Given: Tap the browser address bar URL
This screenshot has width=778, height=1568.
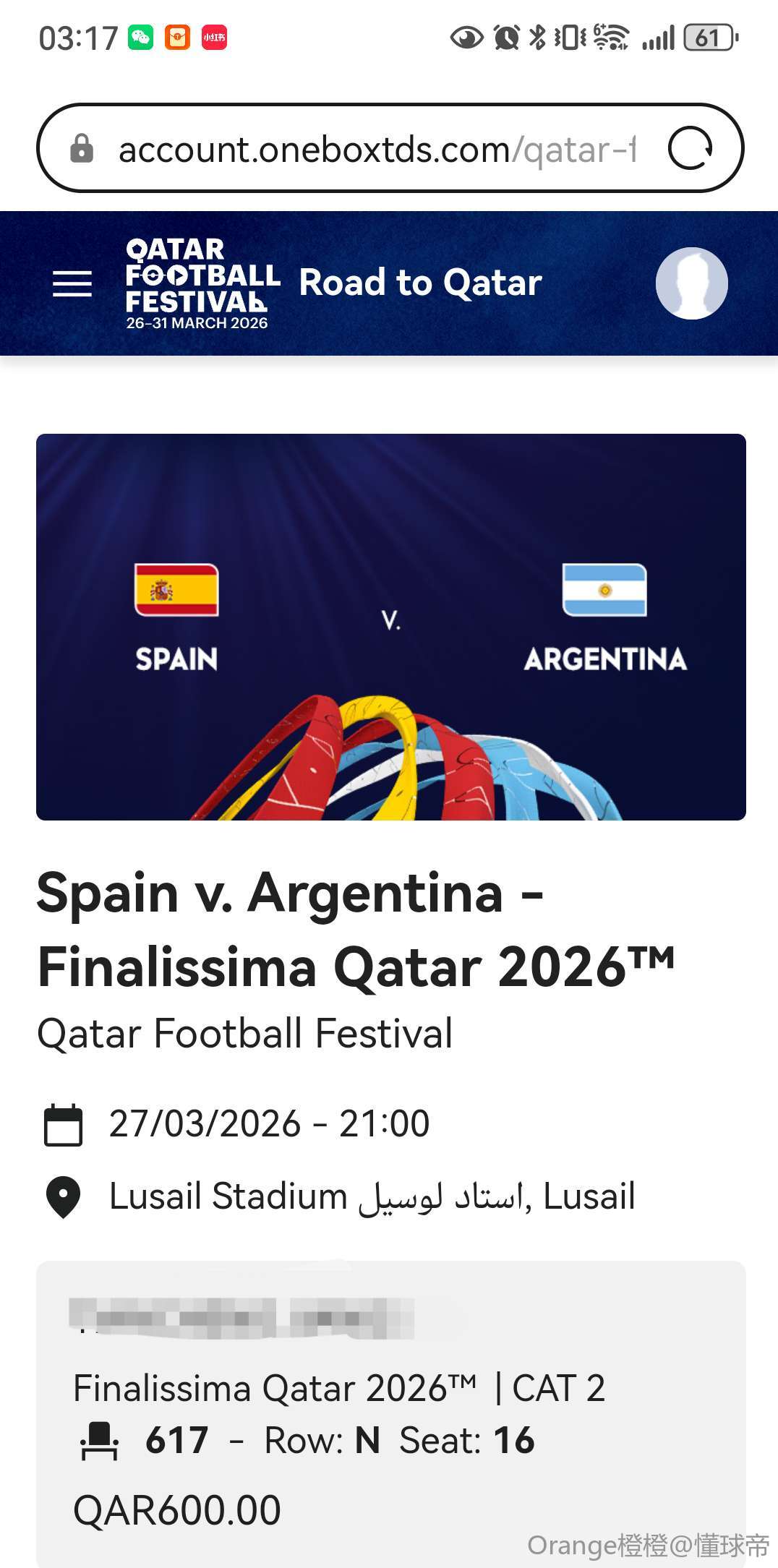Looking at the screenshot, I should pos(376,150).
